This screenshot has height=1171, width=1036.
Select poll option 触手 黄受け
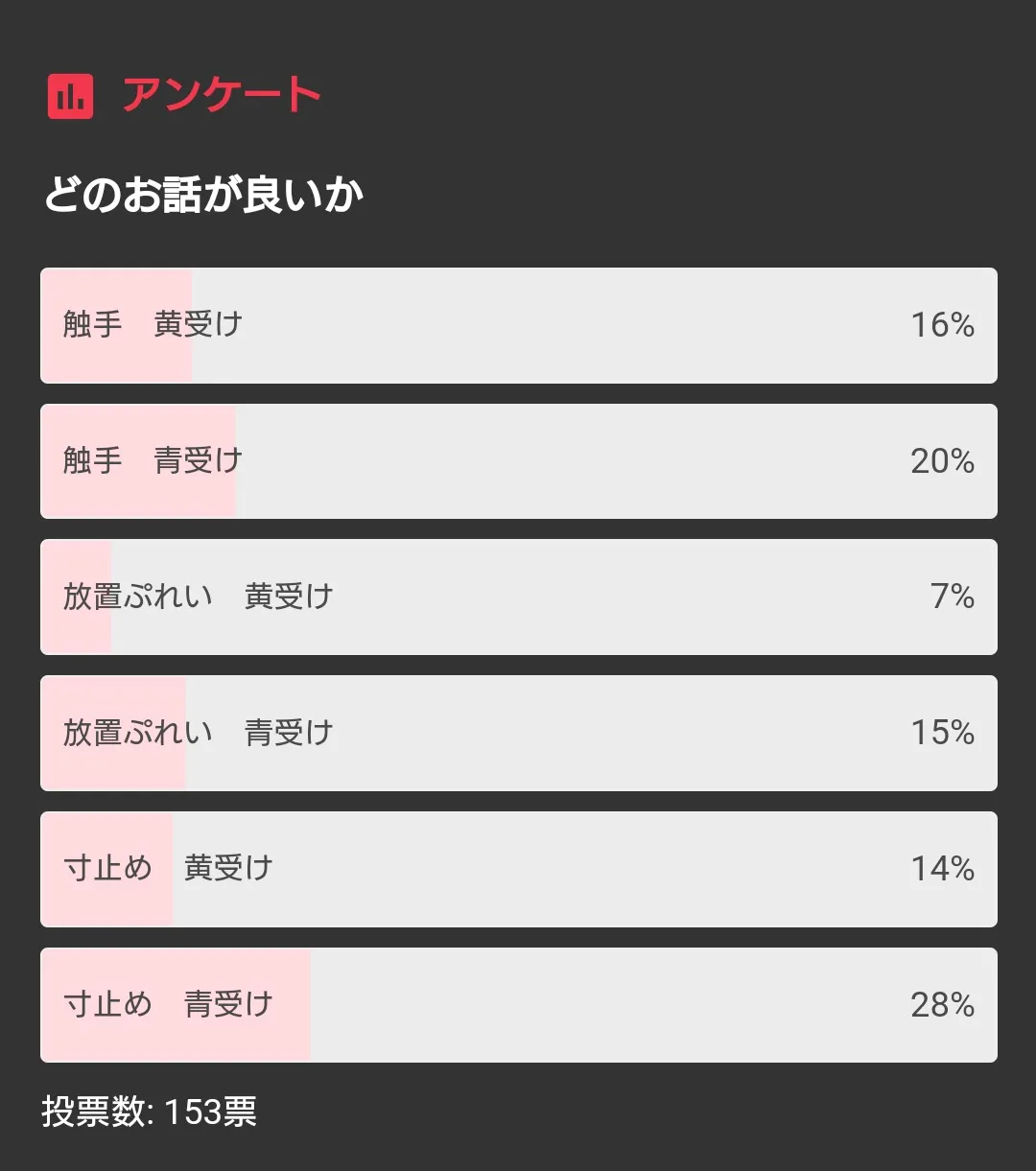(518, 325)
